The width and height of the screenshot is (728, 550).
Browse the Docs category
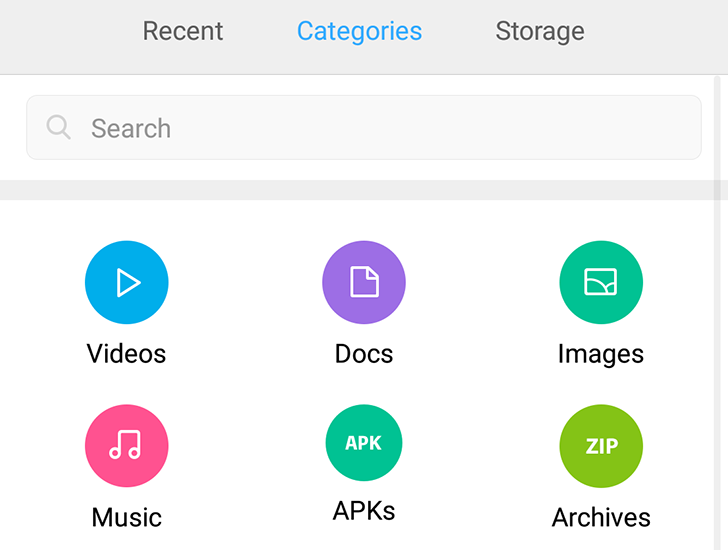point(364,283)
